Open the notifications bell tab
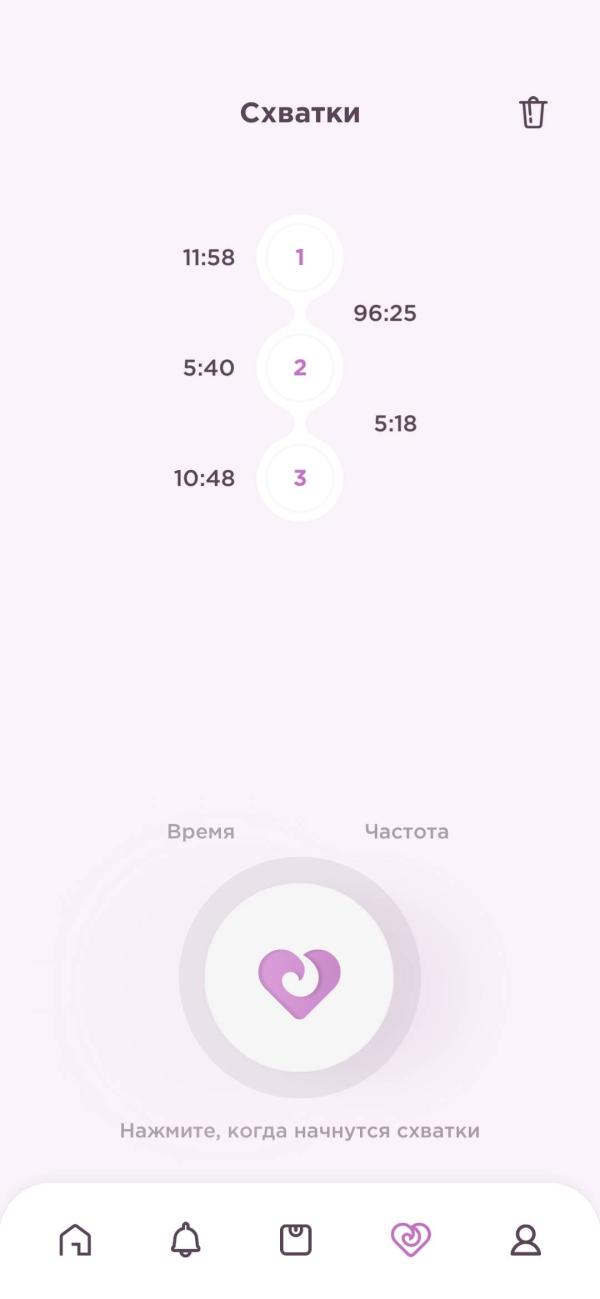Screen dimensions: 600x1299 [185, 1240]
